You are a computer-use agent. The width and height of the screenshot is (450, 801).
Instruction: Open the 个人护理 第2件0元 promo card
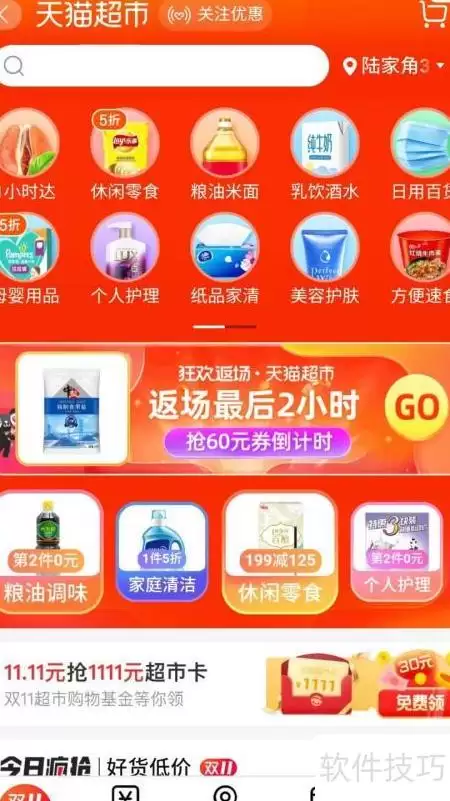(397, 552)
